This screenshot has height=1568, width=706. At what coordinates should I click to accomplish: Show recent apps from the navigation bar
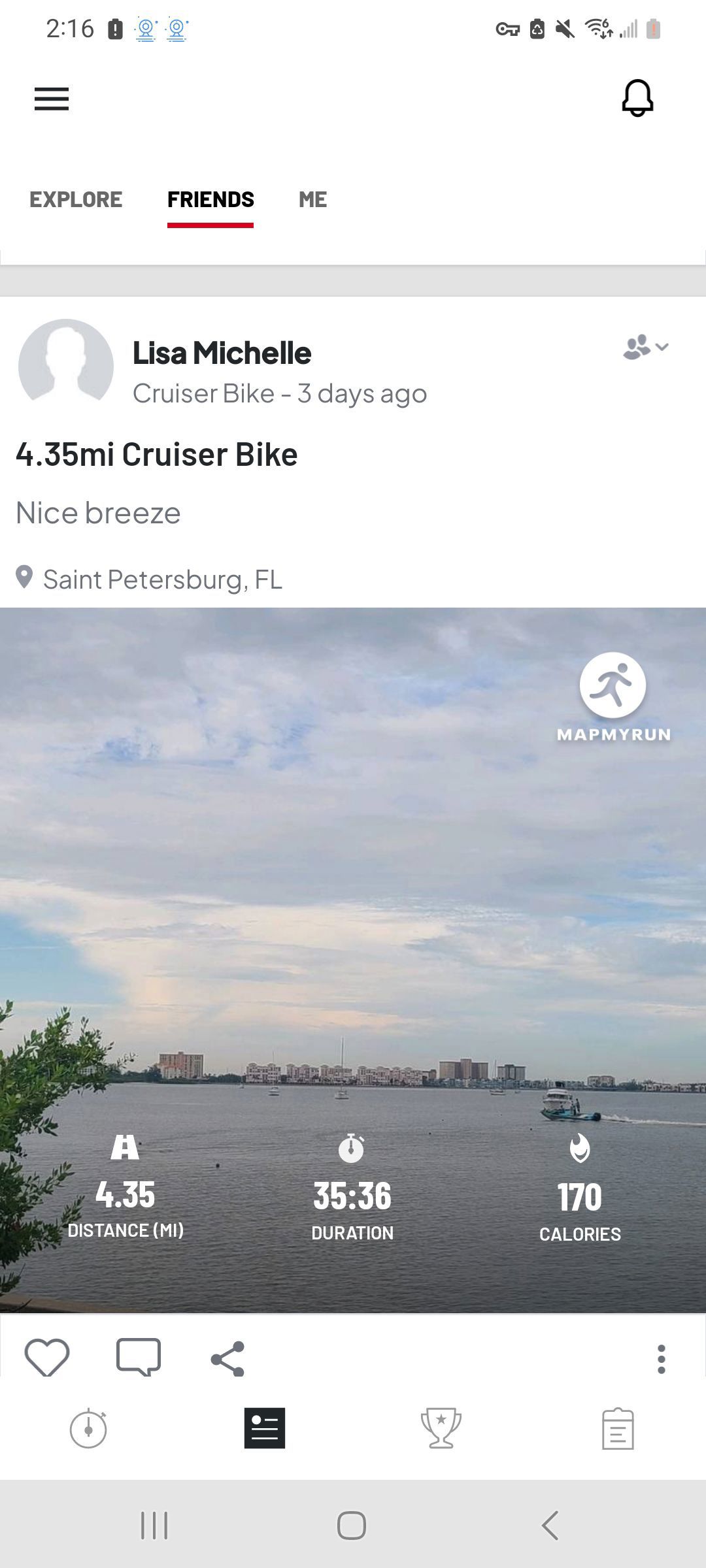point(155,1526)
